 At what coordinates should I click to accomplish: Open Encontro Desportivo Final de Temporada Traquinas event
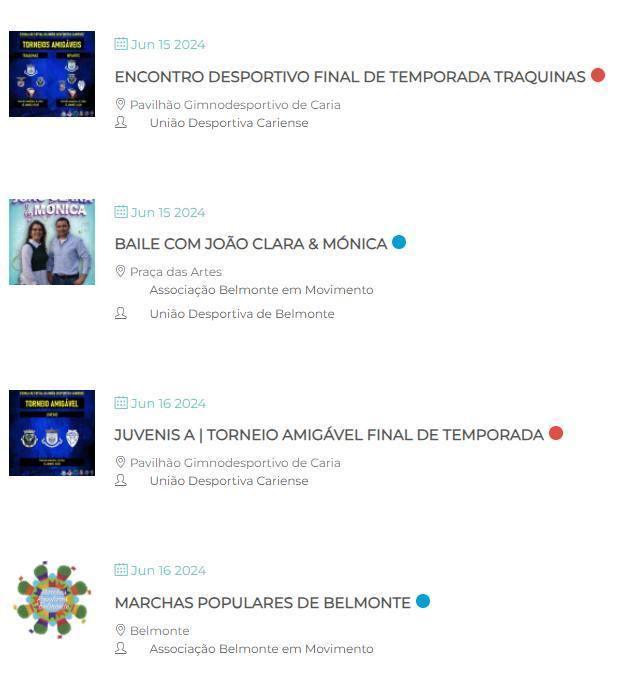click(x=349, y=77)
